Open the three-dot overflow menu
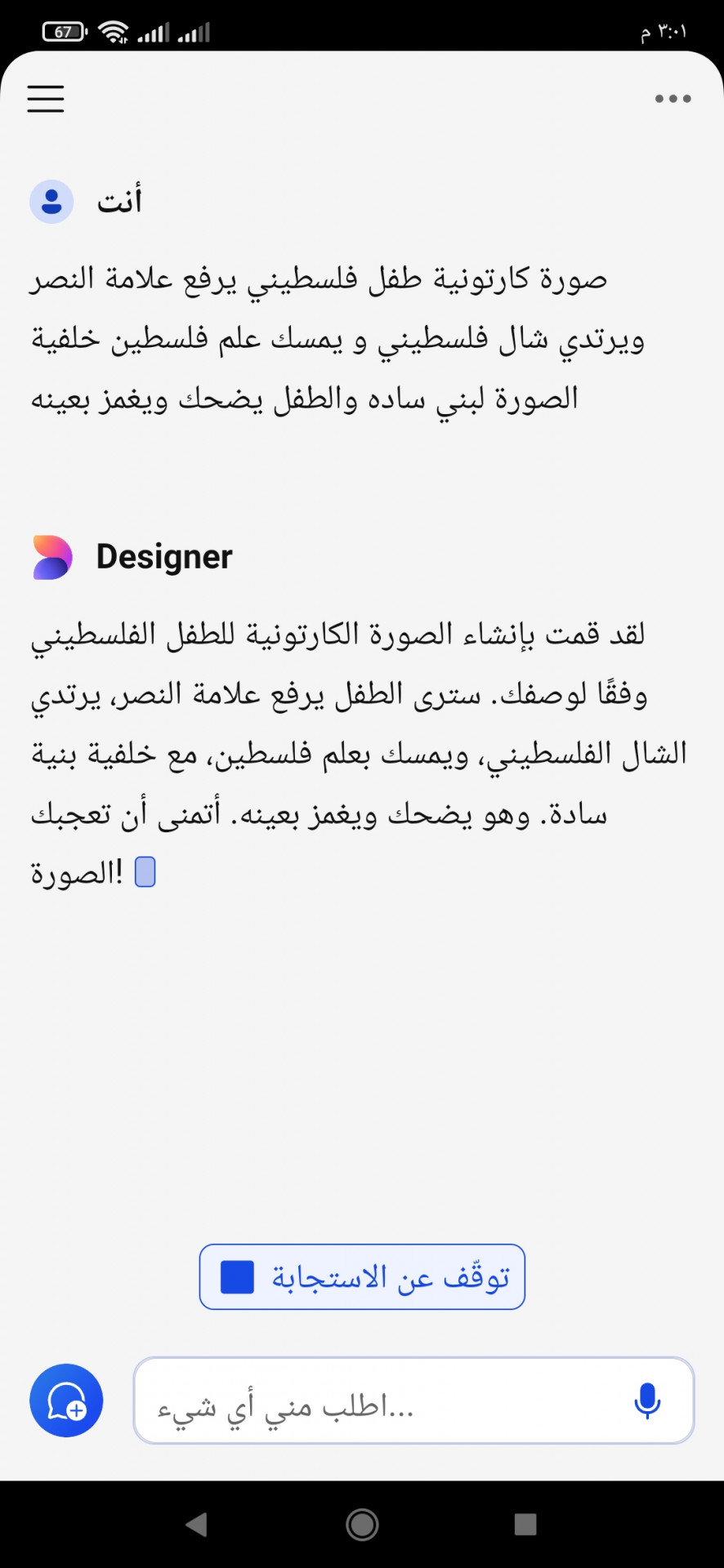Image resolution: width=724 pixels, height=1568 pixels. point(673,99)
